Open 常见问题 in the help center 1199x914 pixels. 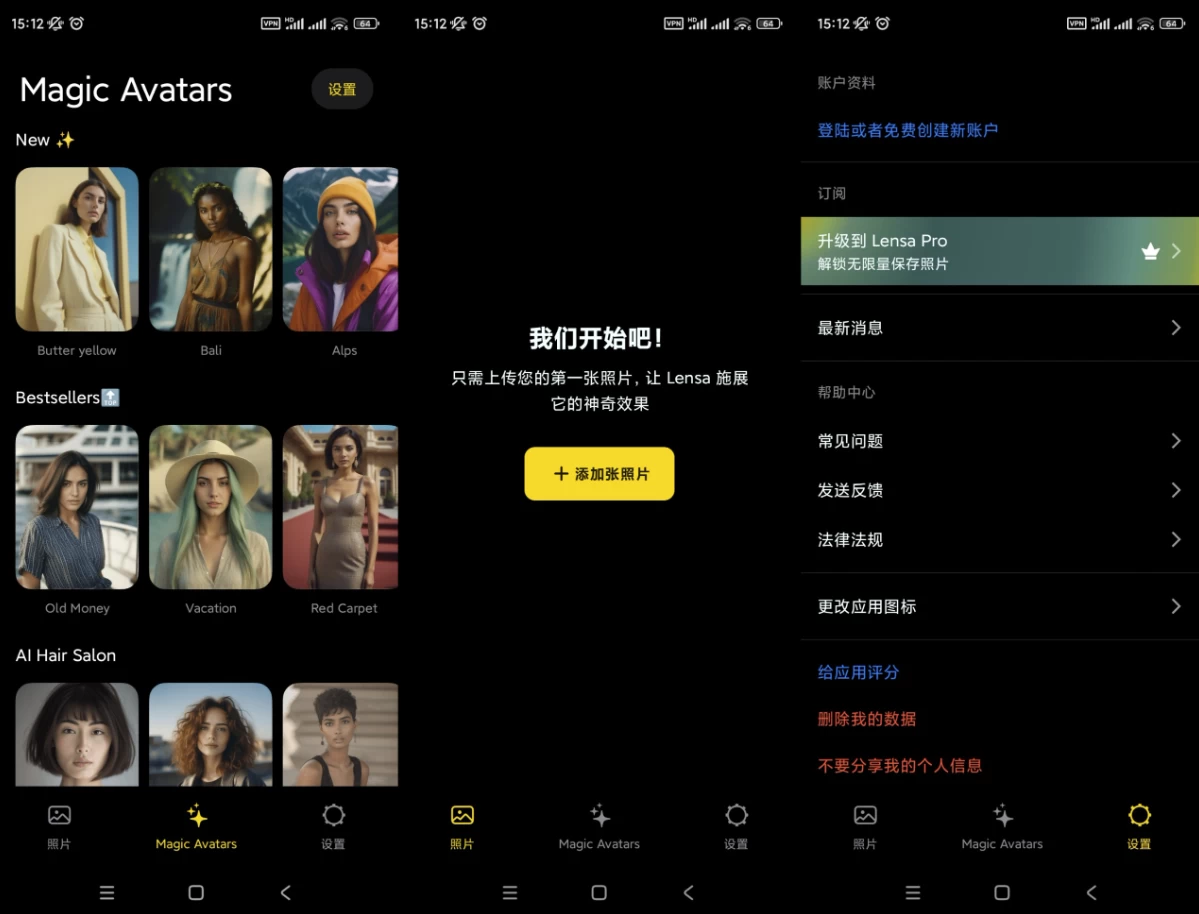(999, 441)
